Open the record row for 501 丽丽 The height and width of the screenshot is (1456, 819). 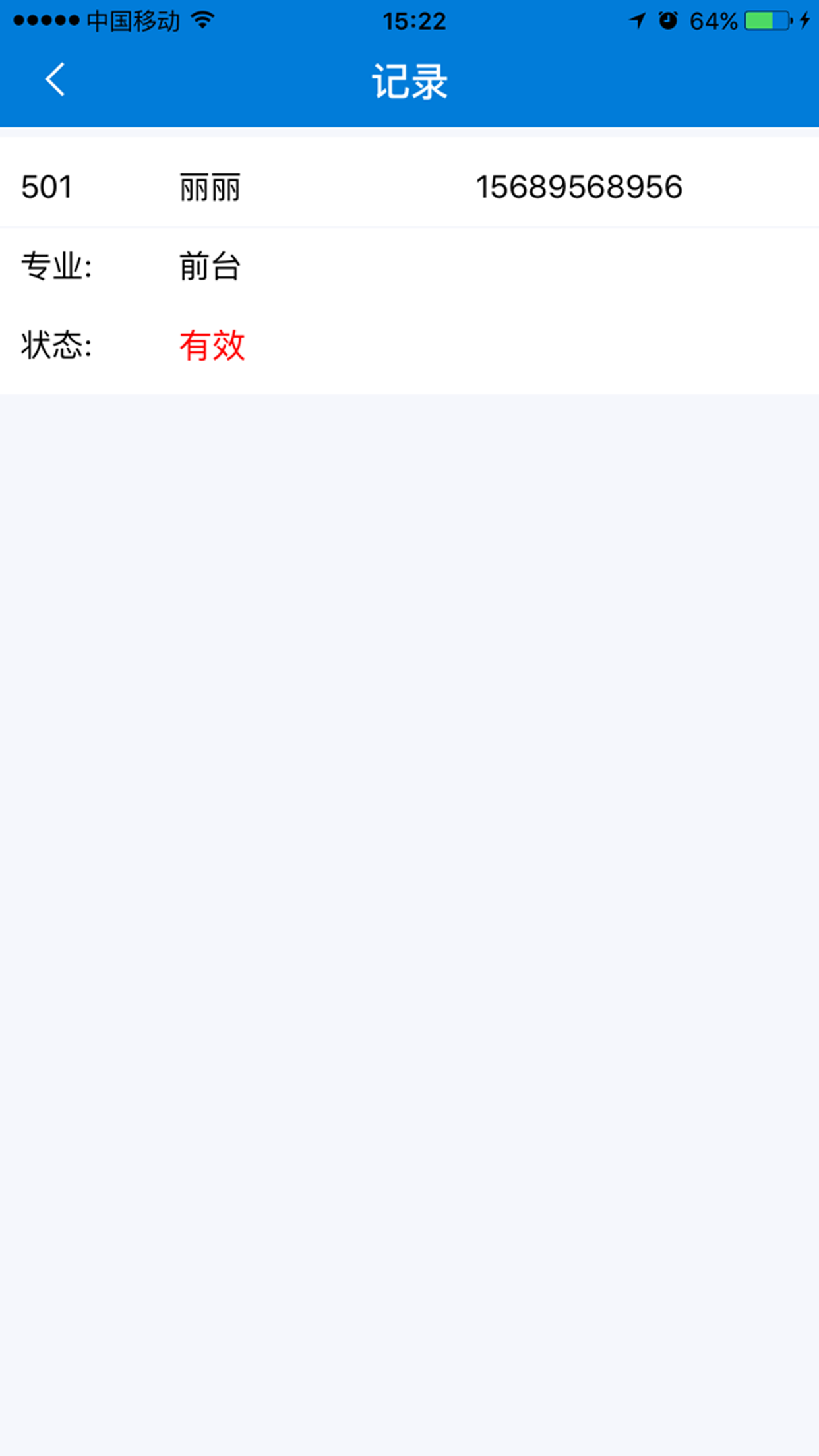click(x=409, y=187)
